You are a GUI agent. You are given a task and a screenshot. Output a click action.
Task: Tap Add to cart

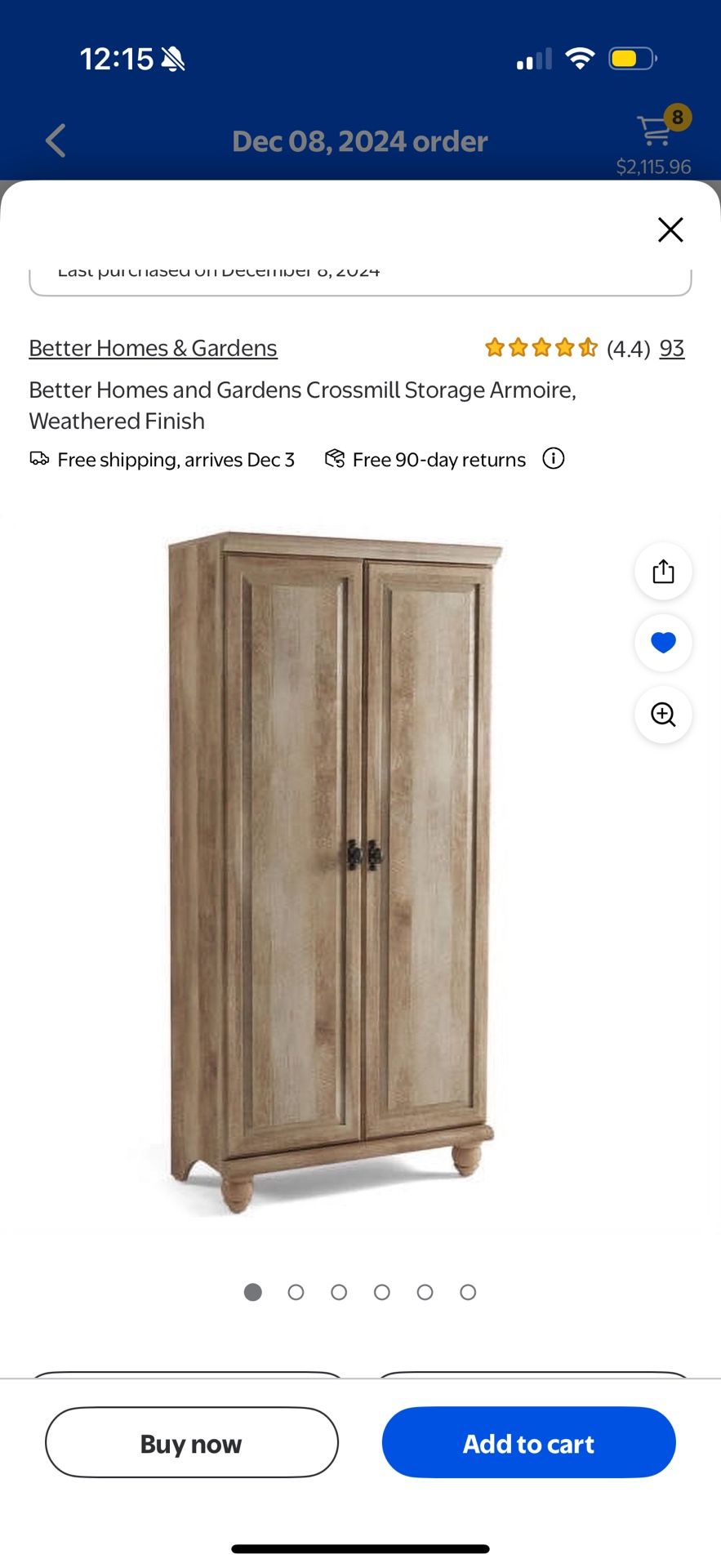pyautogui.click(x=527, y=1442)
